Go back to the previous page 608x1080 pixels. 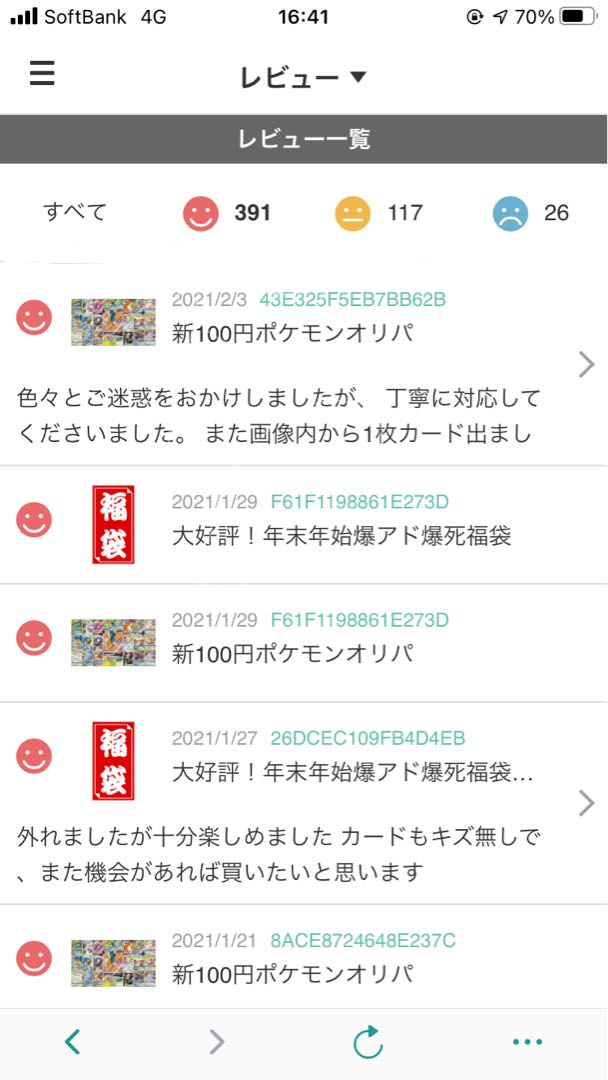[73, 1043]
